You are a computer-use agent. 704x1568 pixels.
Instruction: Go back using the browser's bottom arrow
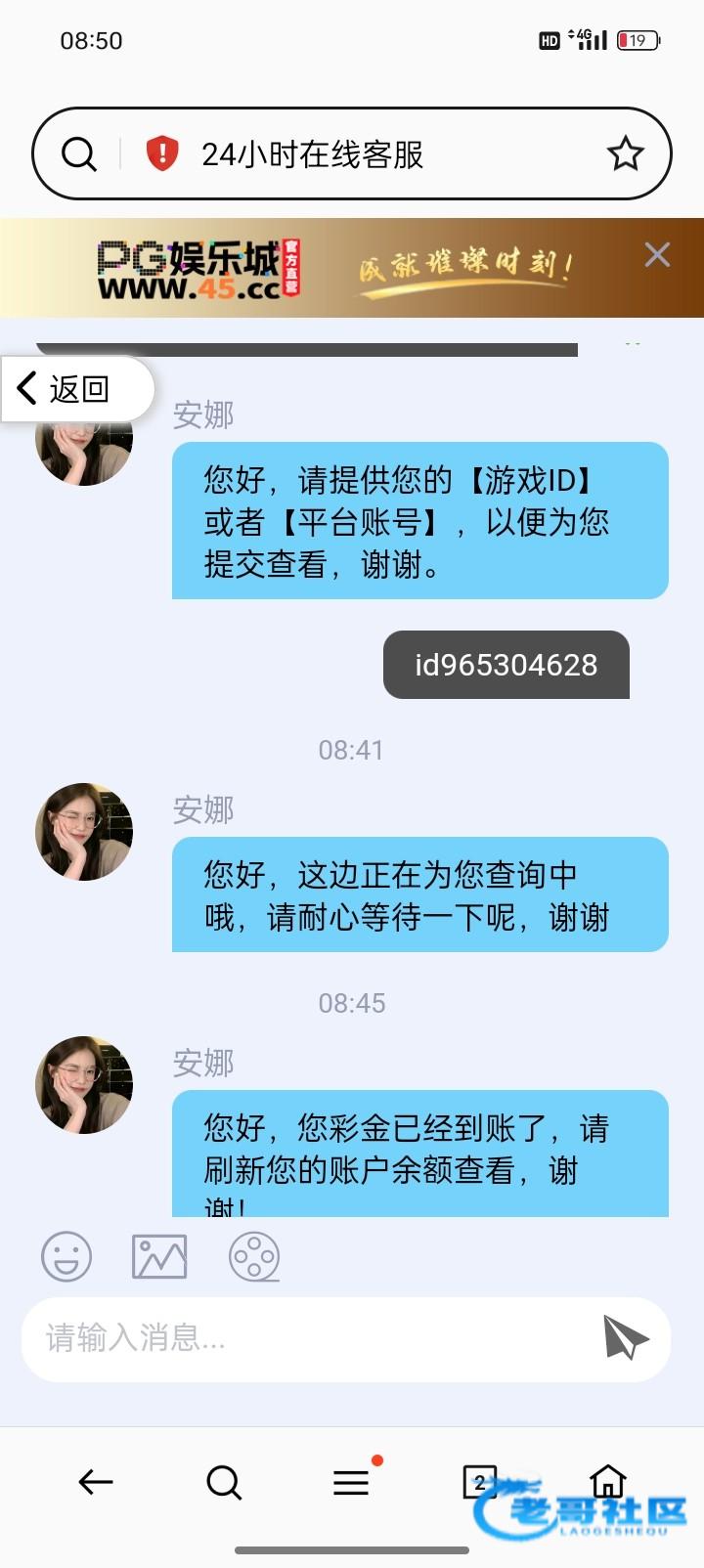(96, 1482)
